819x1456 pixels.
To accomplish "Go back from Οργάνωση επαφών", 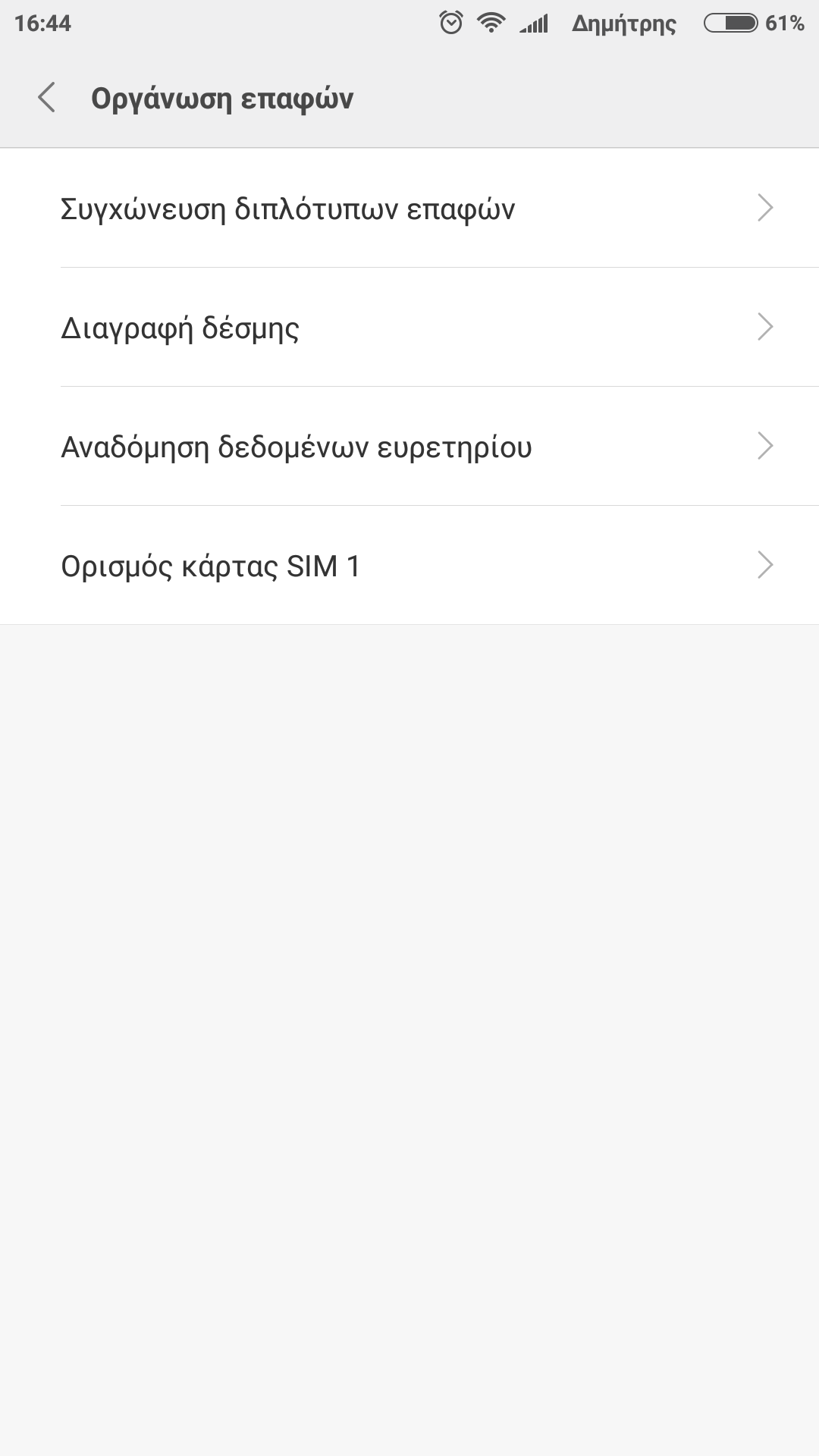I will [x=47, y=98].
